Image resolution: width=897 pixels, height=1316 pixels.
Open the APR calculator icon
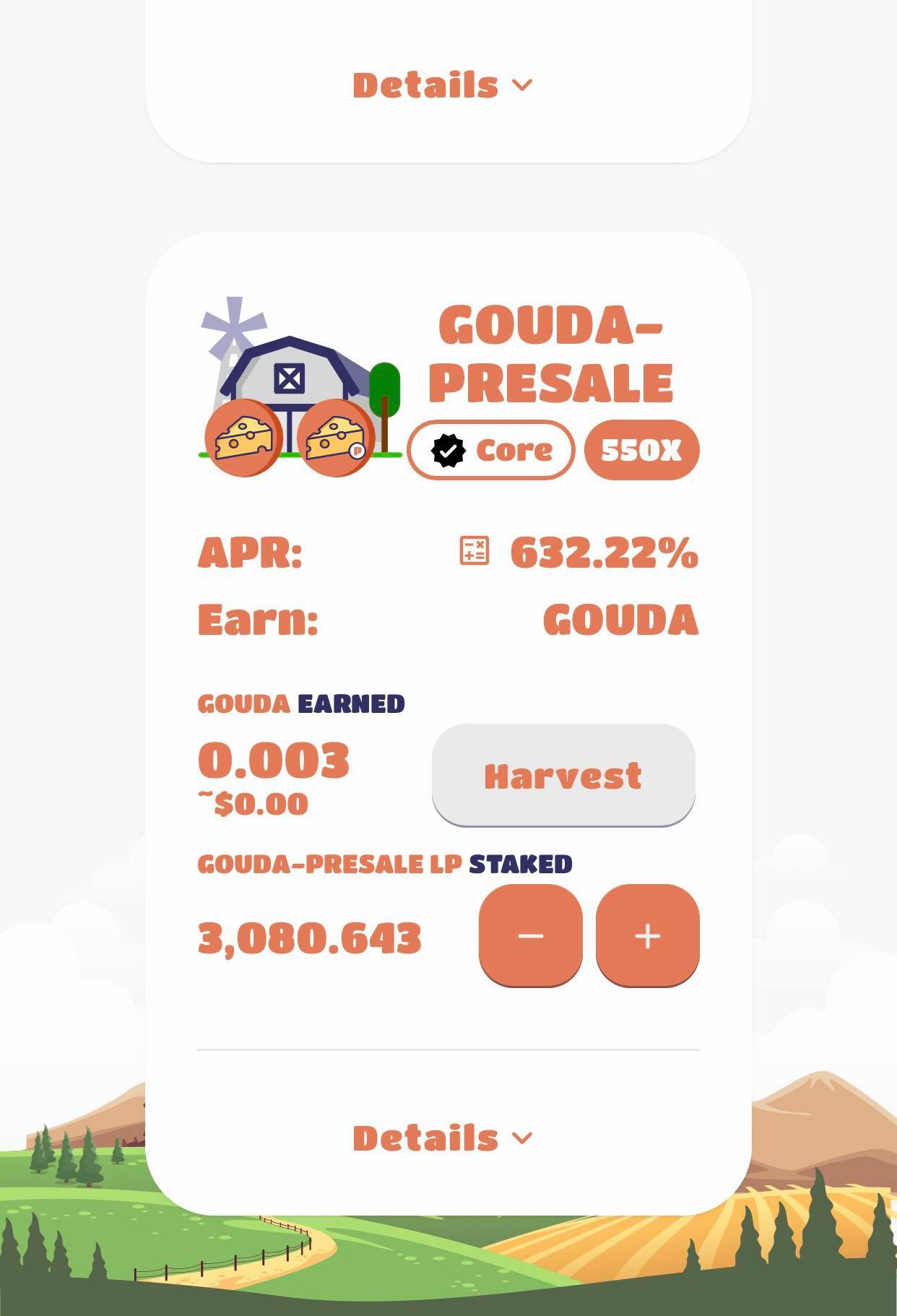pyautogui.click(x=474, y=551)
